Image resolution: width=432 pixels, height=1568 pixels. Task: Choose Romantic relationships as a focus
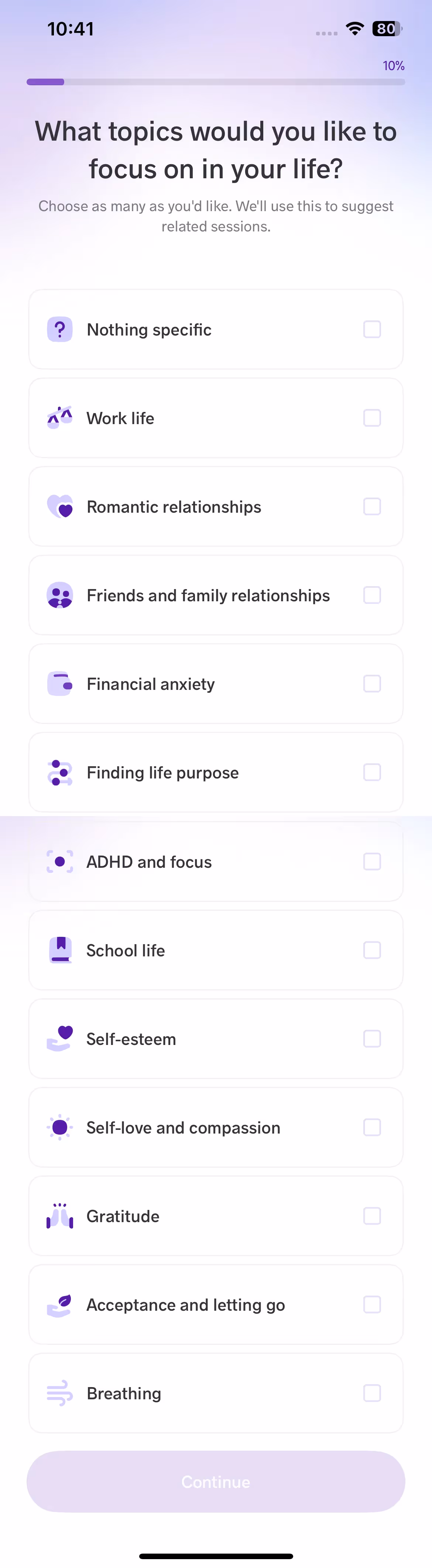pyautogui.click(x=372, y=506)
